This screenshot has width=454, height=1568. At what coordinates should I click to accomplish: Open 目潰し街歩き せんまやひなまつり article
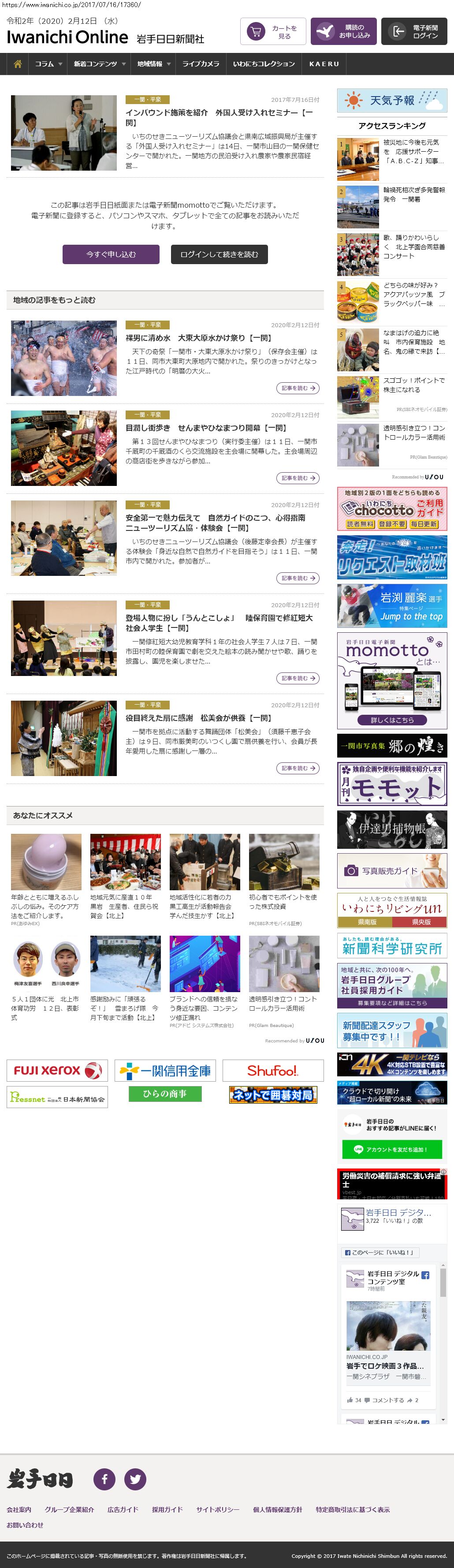218,428
